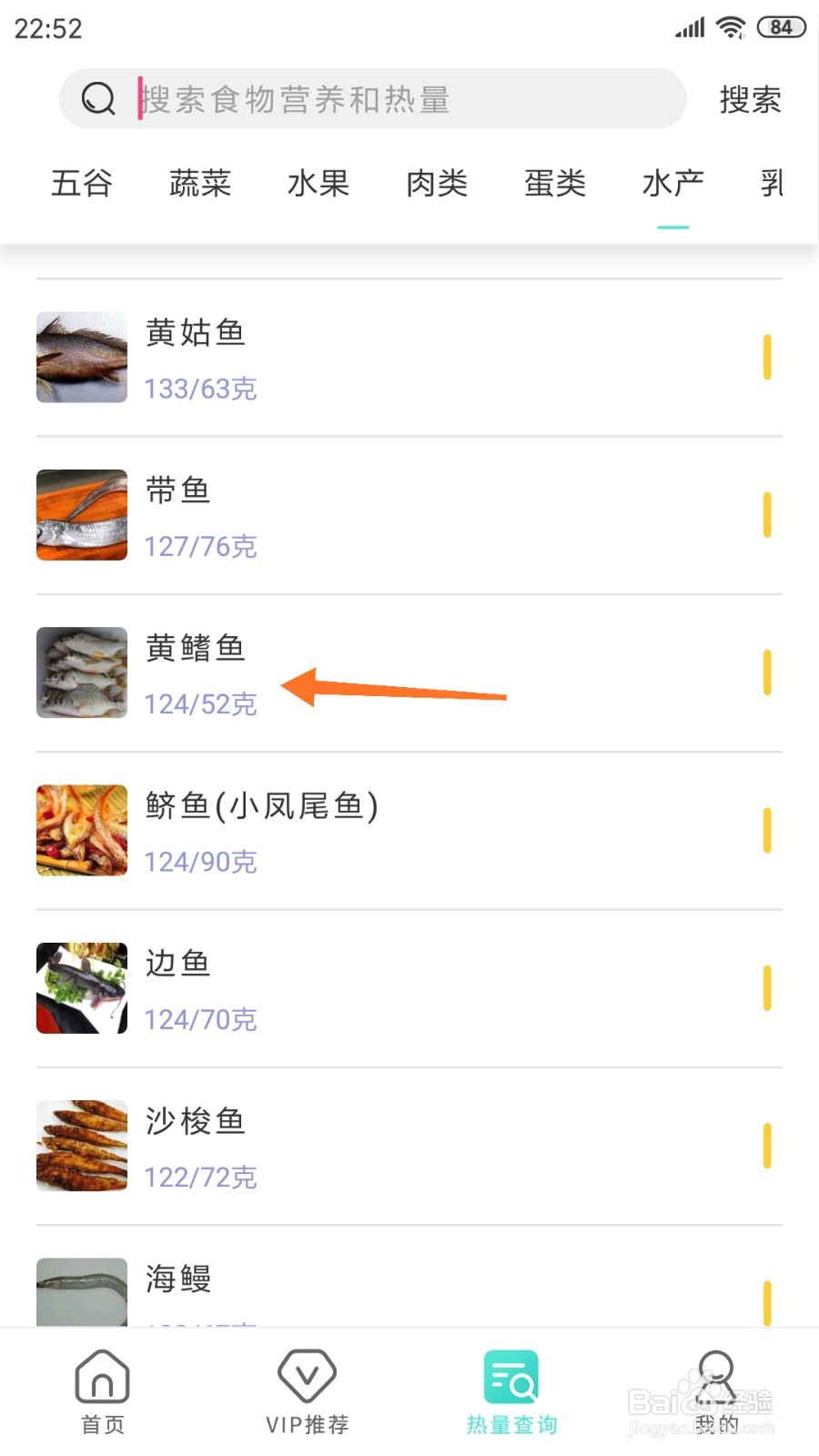The image size is (819, 1456).
Task: View details for 沙梭鱼
Action: click(x=409, y=1147)
